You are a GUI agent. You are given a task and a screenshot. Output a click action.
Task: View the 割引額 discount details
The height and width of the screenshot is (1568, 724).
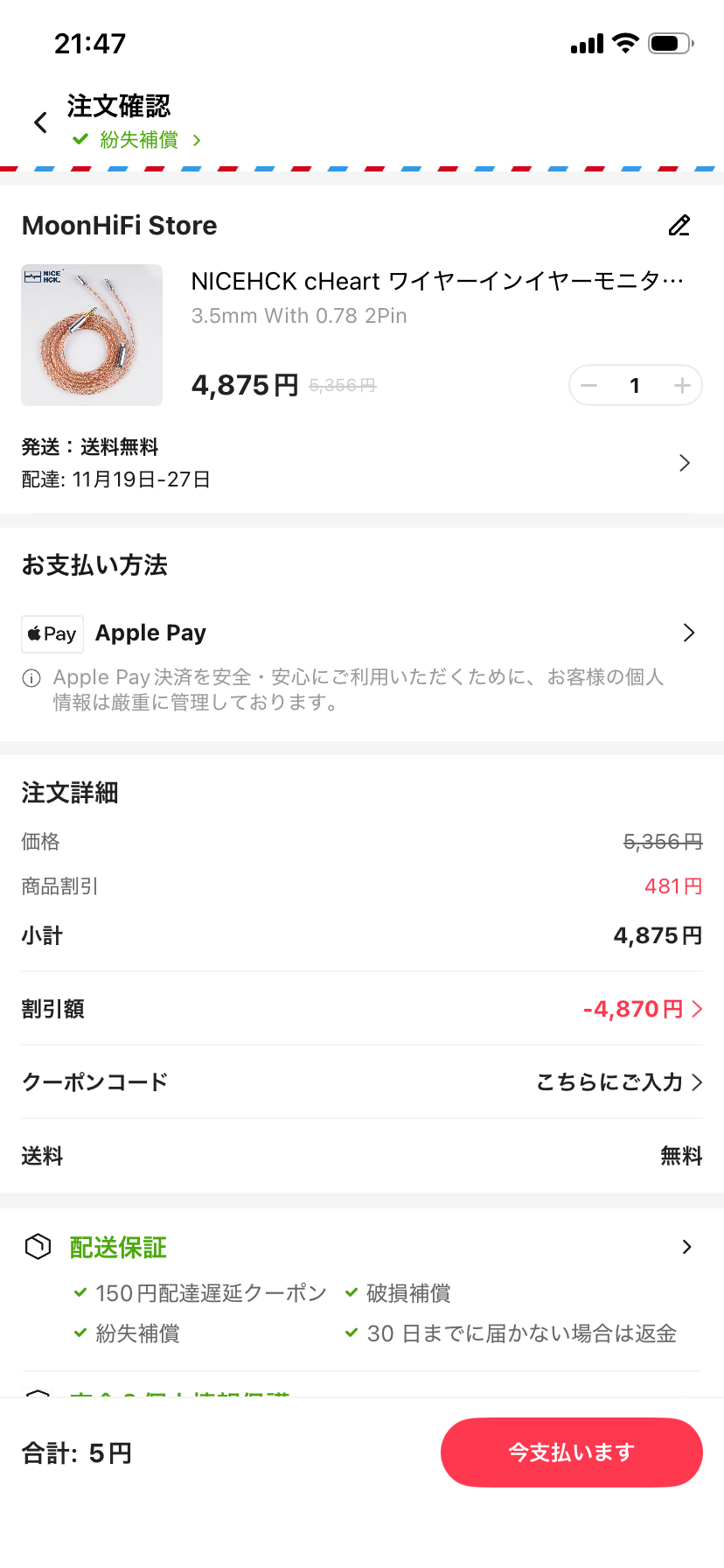642,1009
